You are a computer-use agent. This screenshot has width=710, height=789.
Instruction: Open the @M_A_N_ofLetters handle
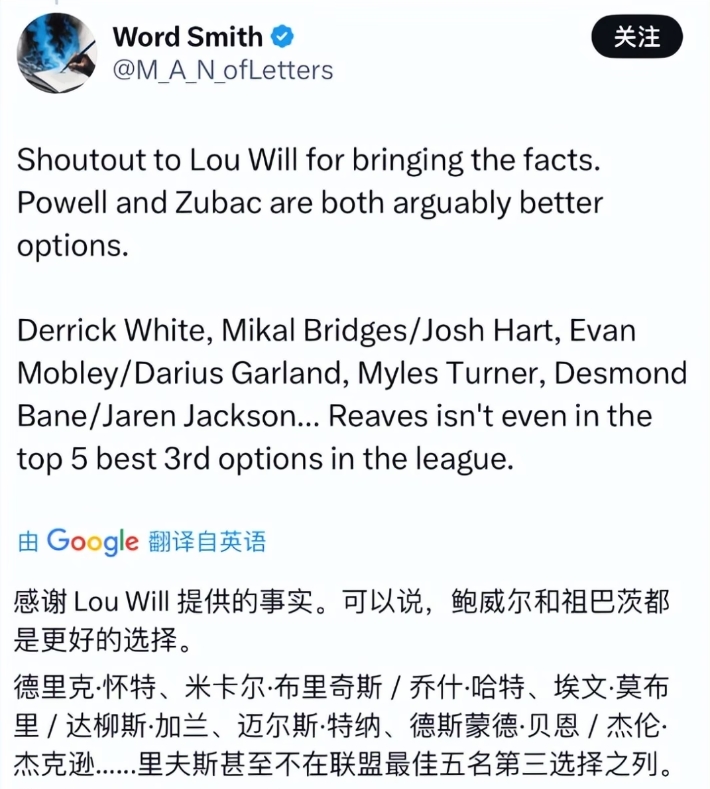(223, 71)
